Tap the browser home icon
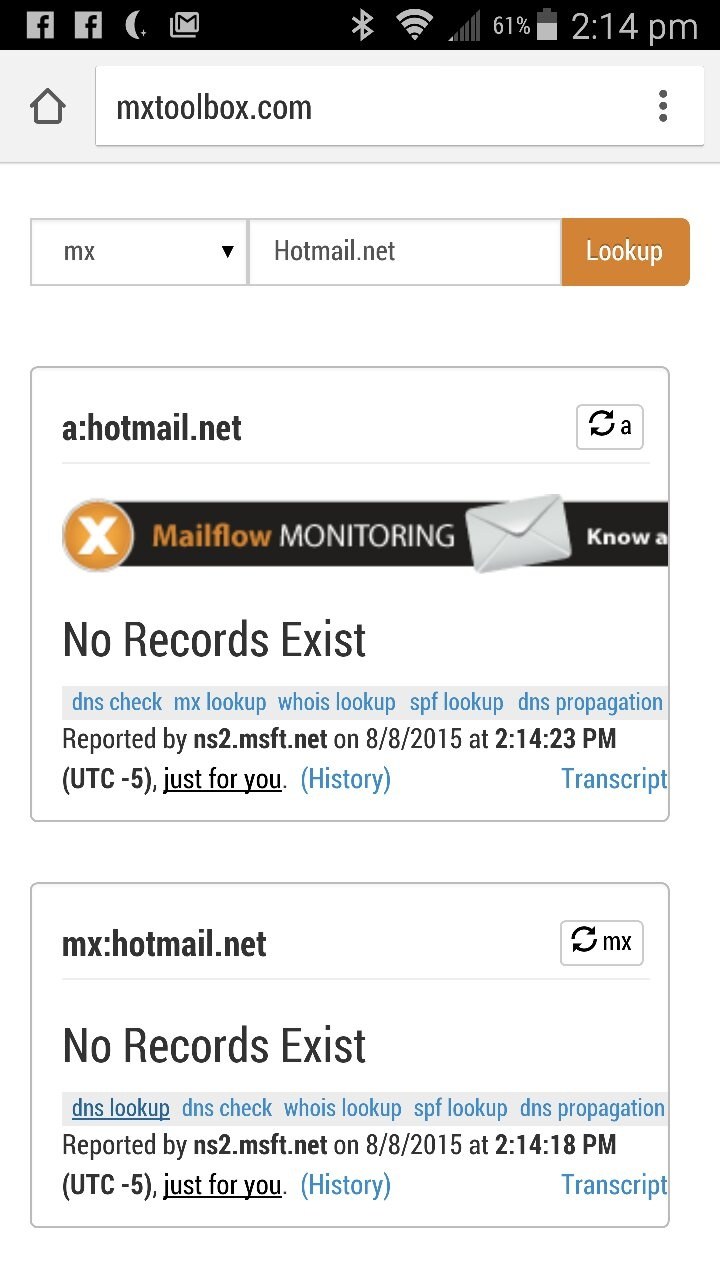720x1280 pixels. point(48,107)
